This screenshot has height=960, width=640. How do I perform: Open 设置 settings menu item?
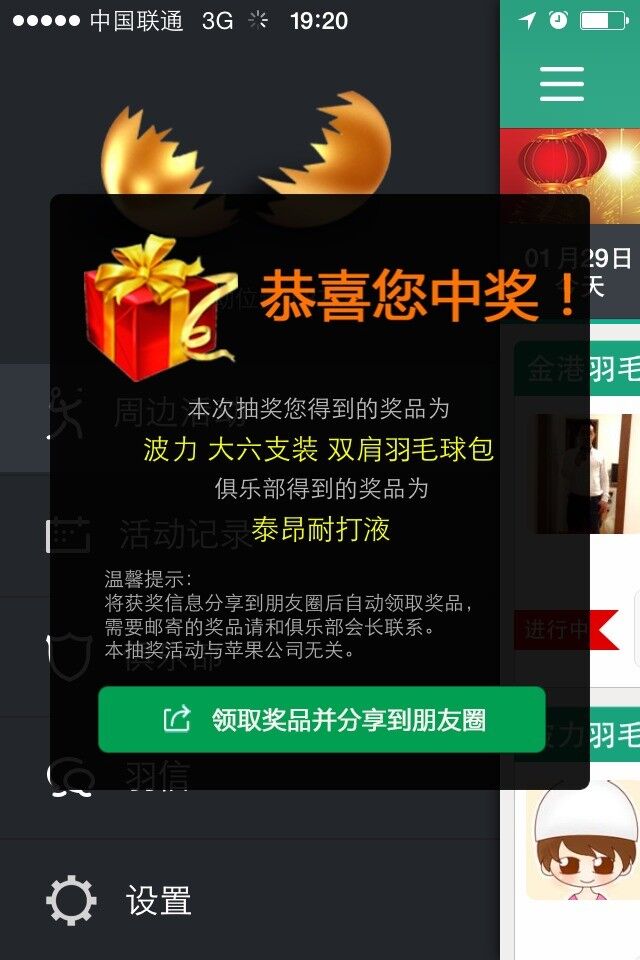click(158, 901)
